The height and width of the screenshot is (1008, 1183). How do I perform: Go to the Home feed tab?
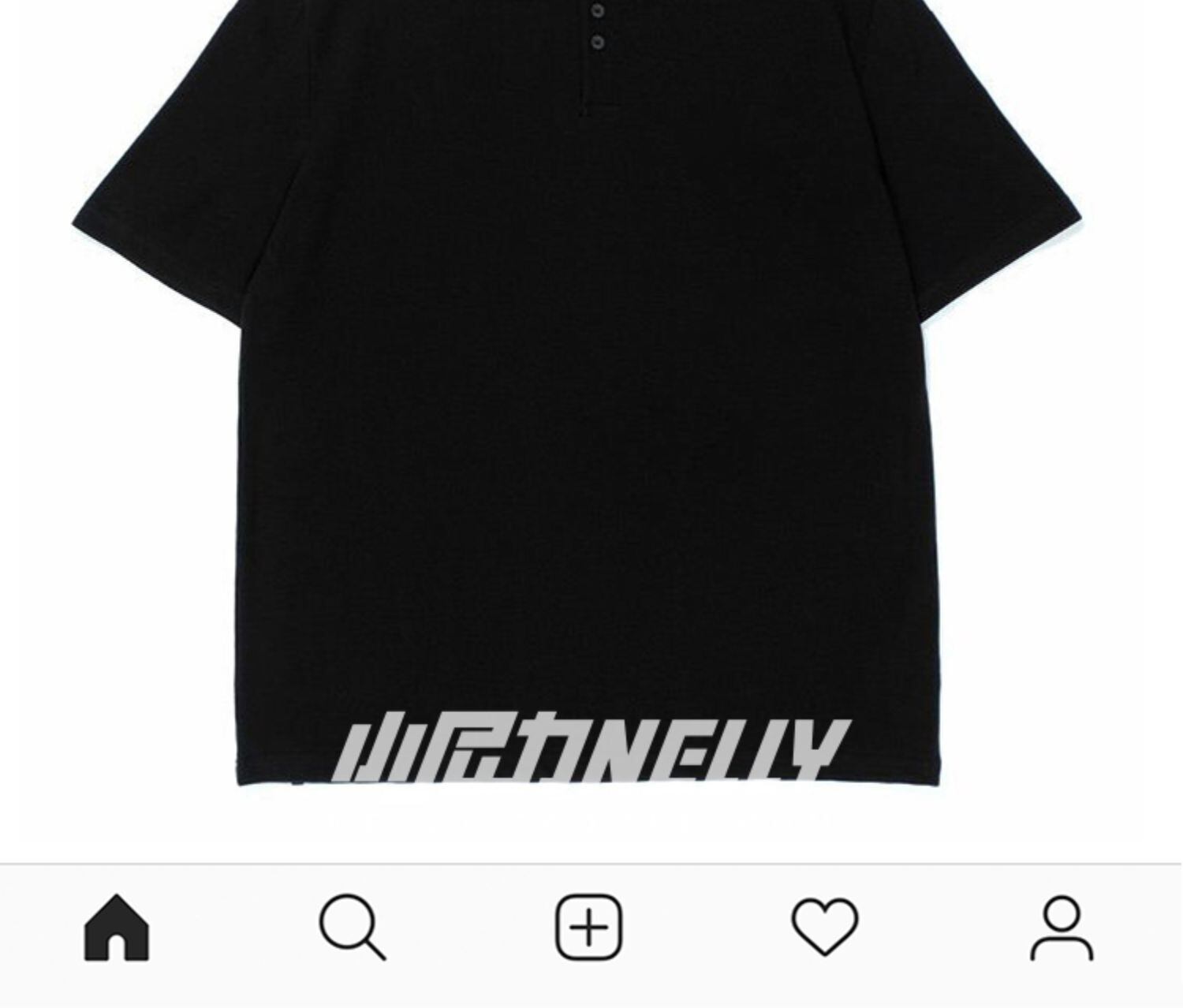(117, 927)
